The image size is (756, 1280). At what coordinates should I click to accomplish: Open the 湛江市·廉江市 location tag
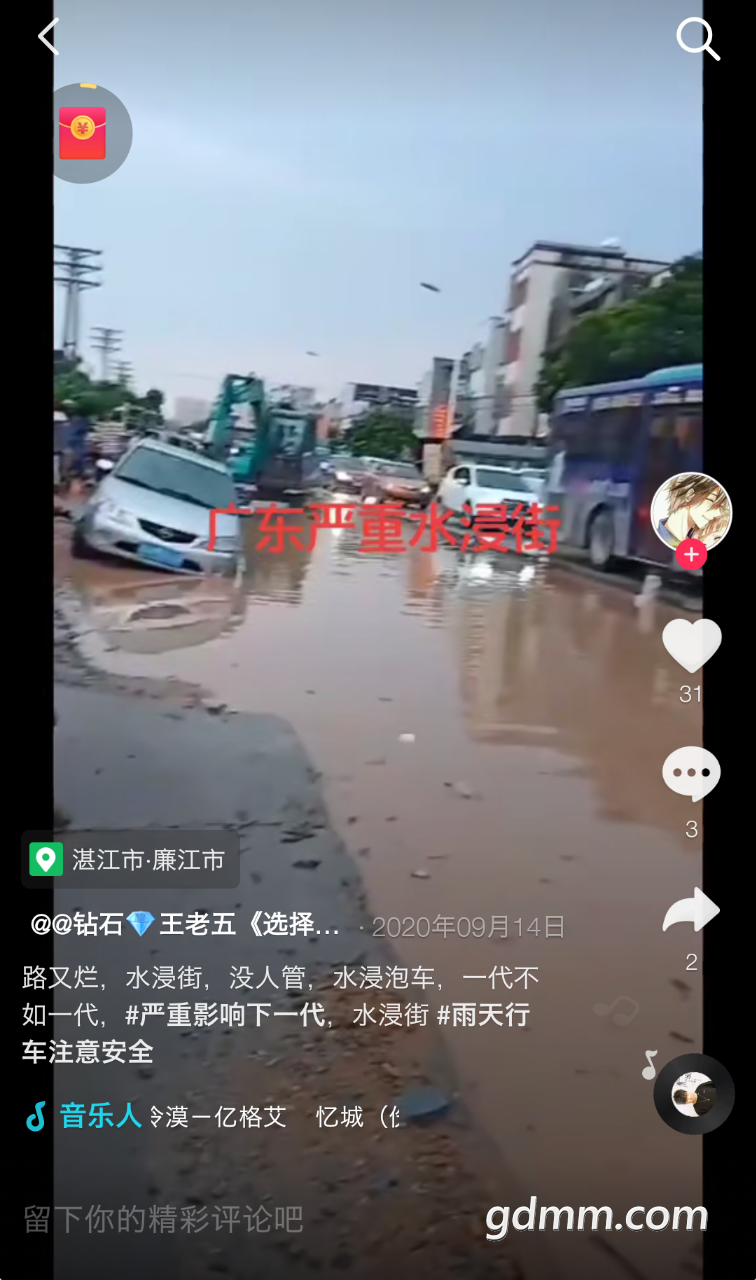[x=130, y=859]
